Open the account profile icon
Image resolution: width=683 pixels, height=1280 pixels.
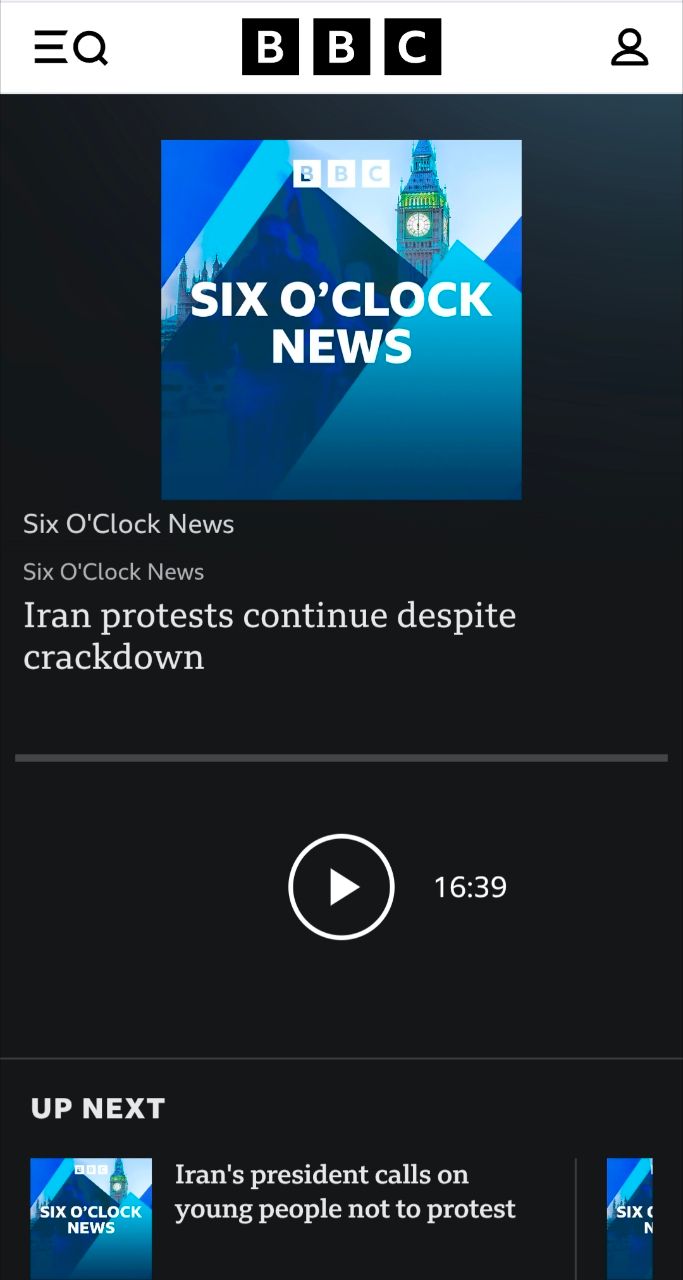pos(629,47)
